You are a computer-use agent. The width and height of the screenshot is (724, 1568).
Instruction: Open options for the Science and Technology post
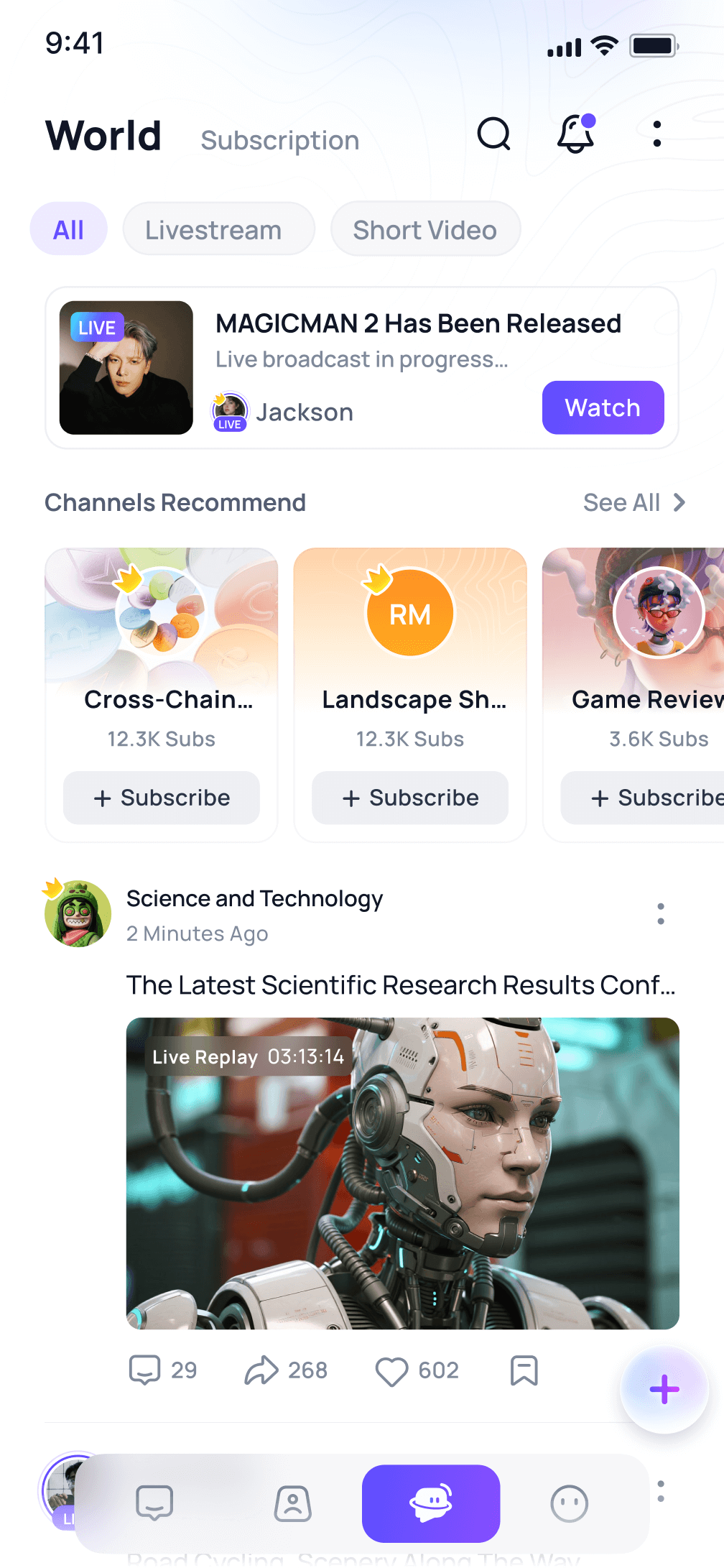[660, 914]
